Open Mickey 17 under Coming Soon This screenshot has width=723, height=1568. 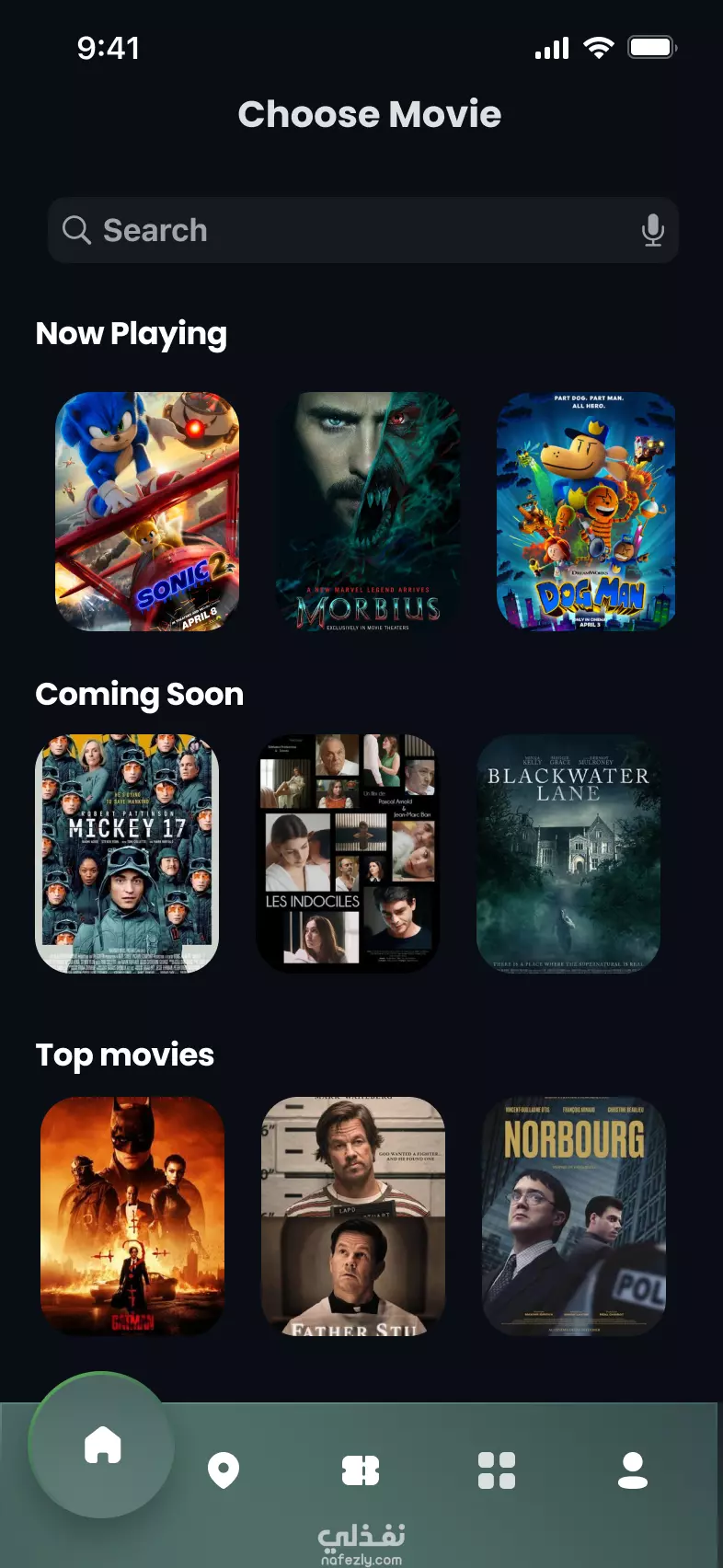click(x=127, y=854)
